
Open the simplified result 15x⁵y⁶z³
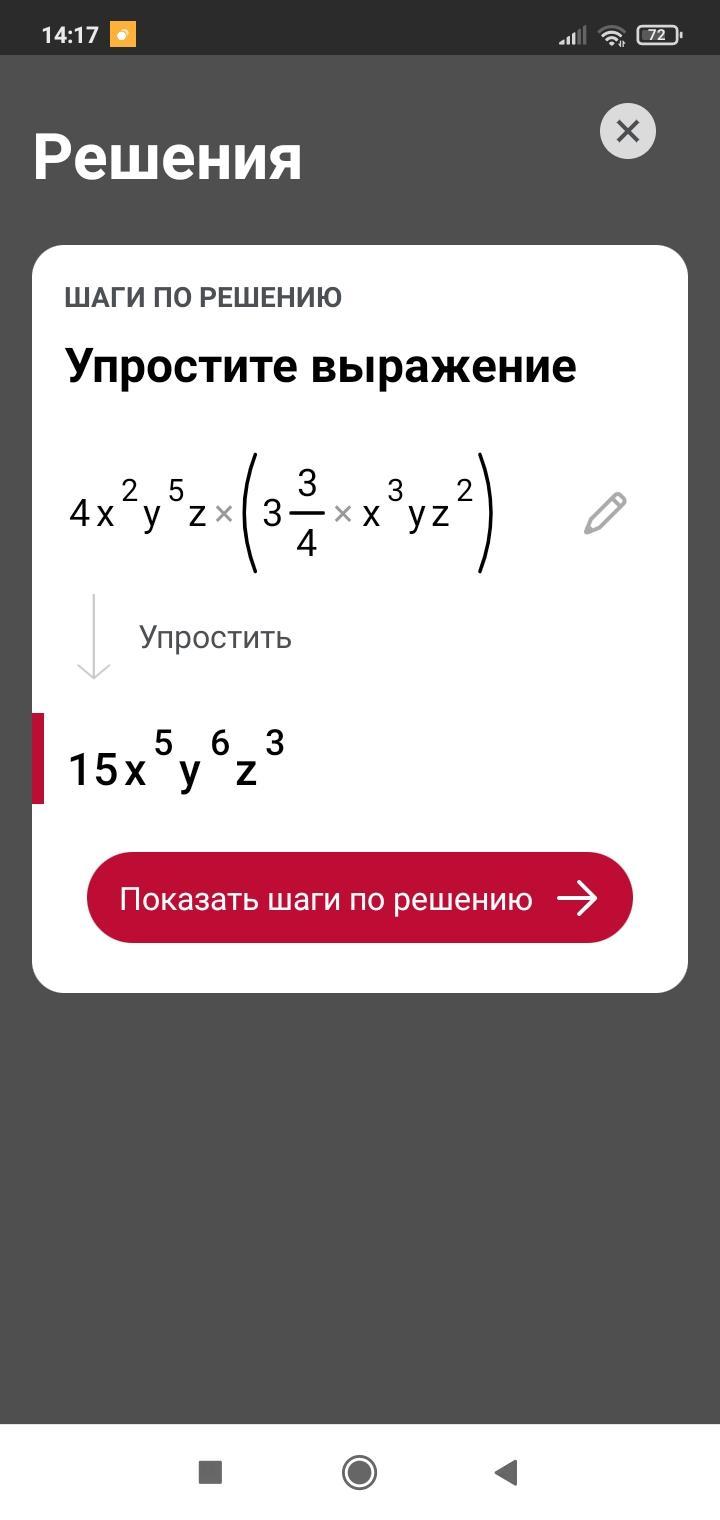tap(177, 760)
